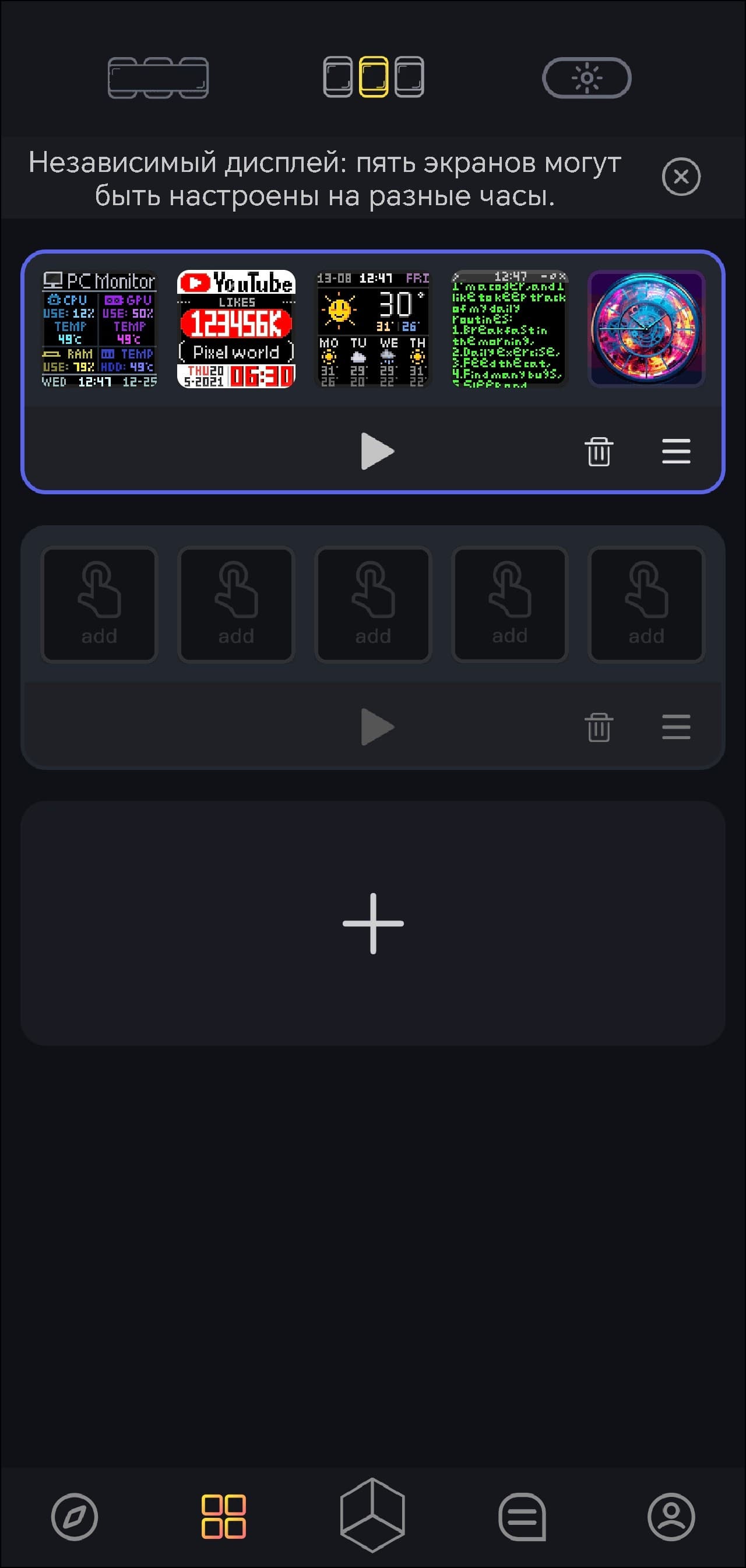Open the 3D cube device tab
This screenshot has width=746, height=1568.
[372, 1515]
